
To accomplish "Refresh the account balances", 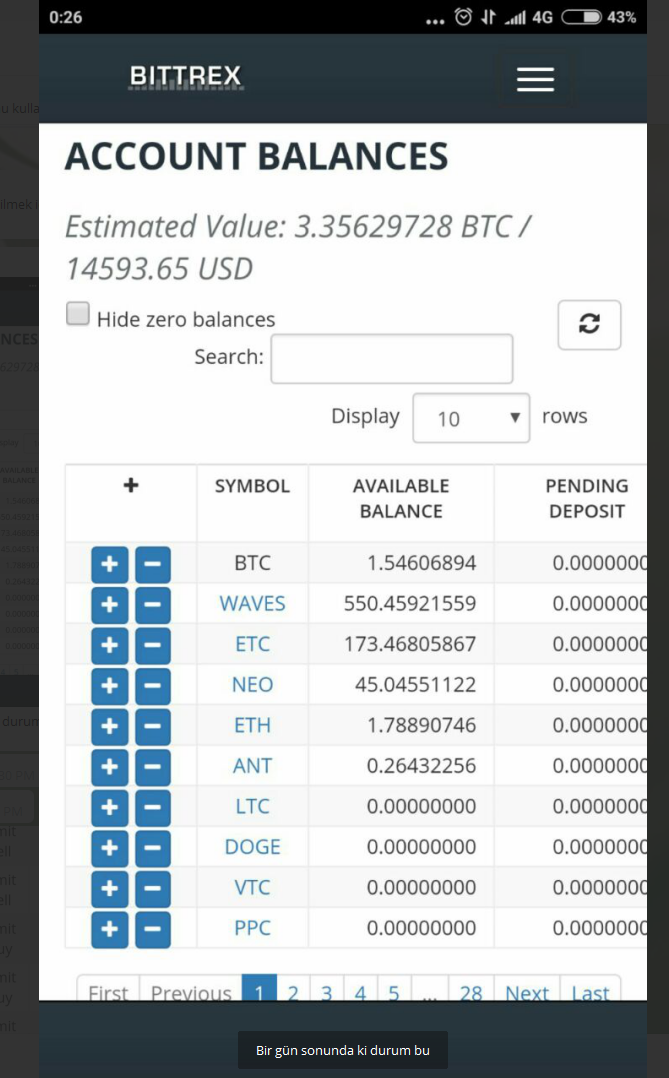I will pos(589,325).
